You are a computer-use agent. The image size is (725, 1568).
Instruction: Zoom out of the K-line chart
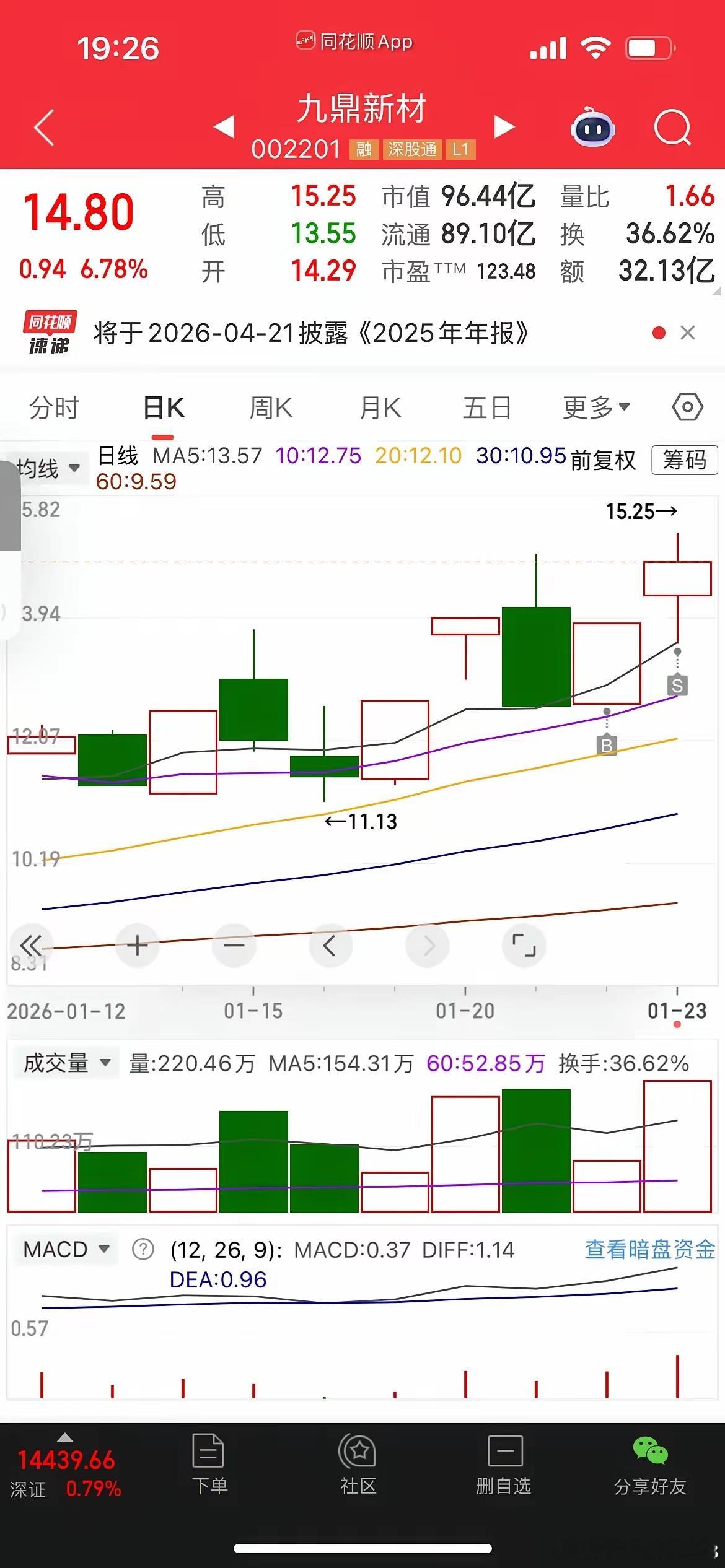pyautogui.click(x=234, y=946)
